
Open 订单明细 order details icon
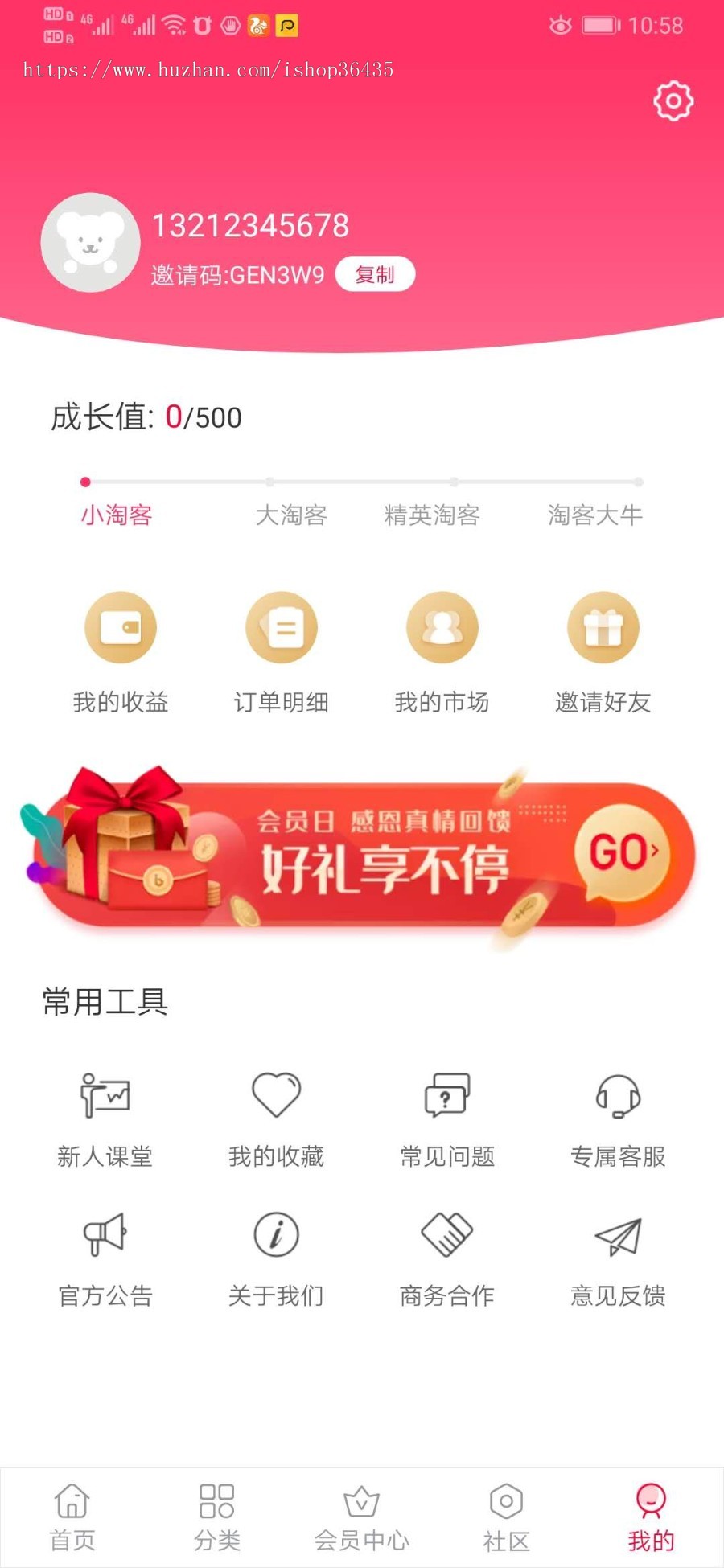pos(282,627)
